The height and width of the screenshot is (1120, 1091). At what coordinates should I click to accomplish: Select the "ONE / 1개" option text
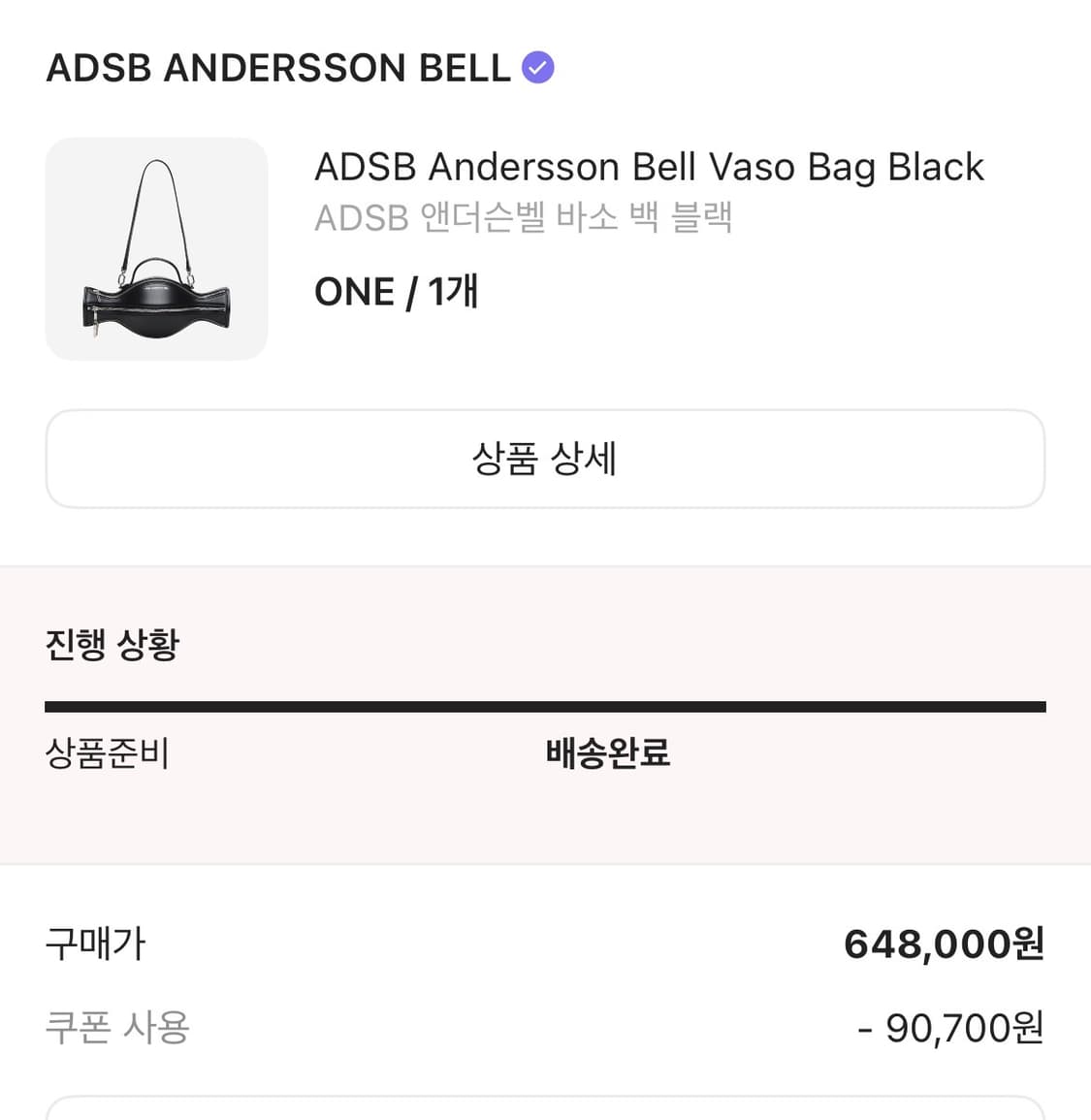[396, 291]
